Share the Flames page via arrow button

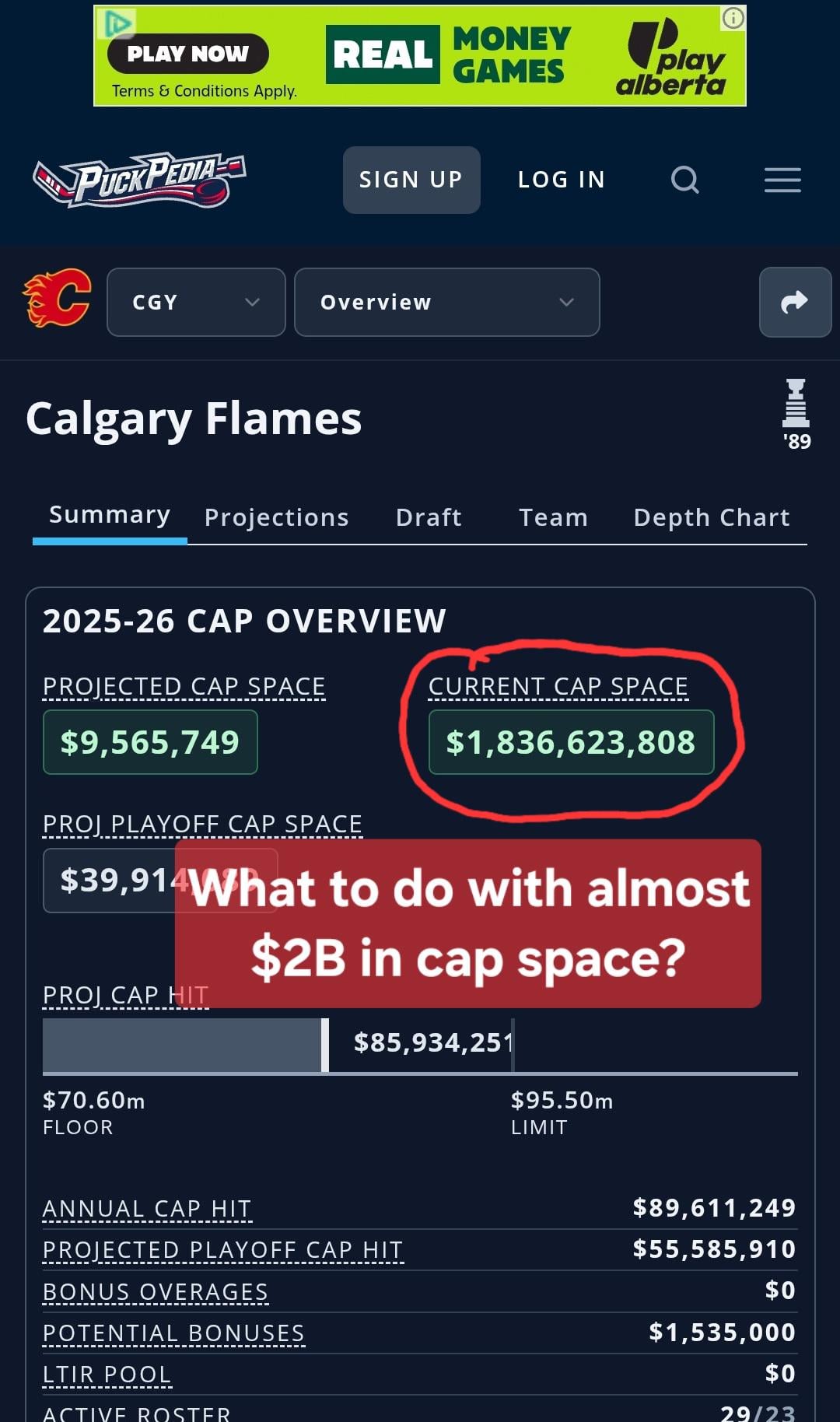794,302
